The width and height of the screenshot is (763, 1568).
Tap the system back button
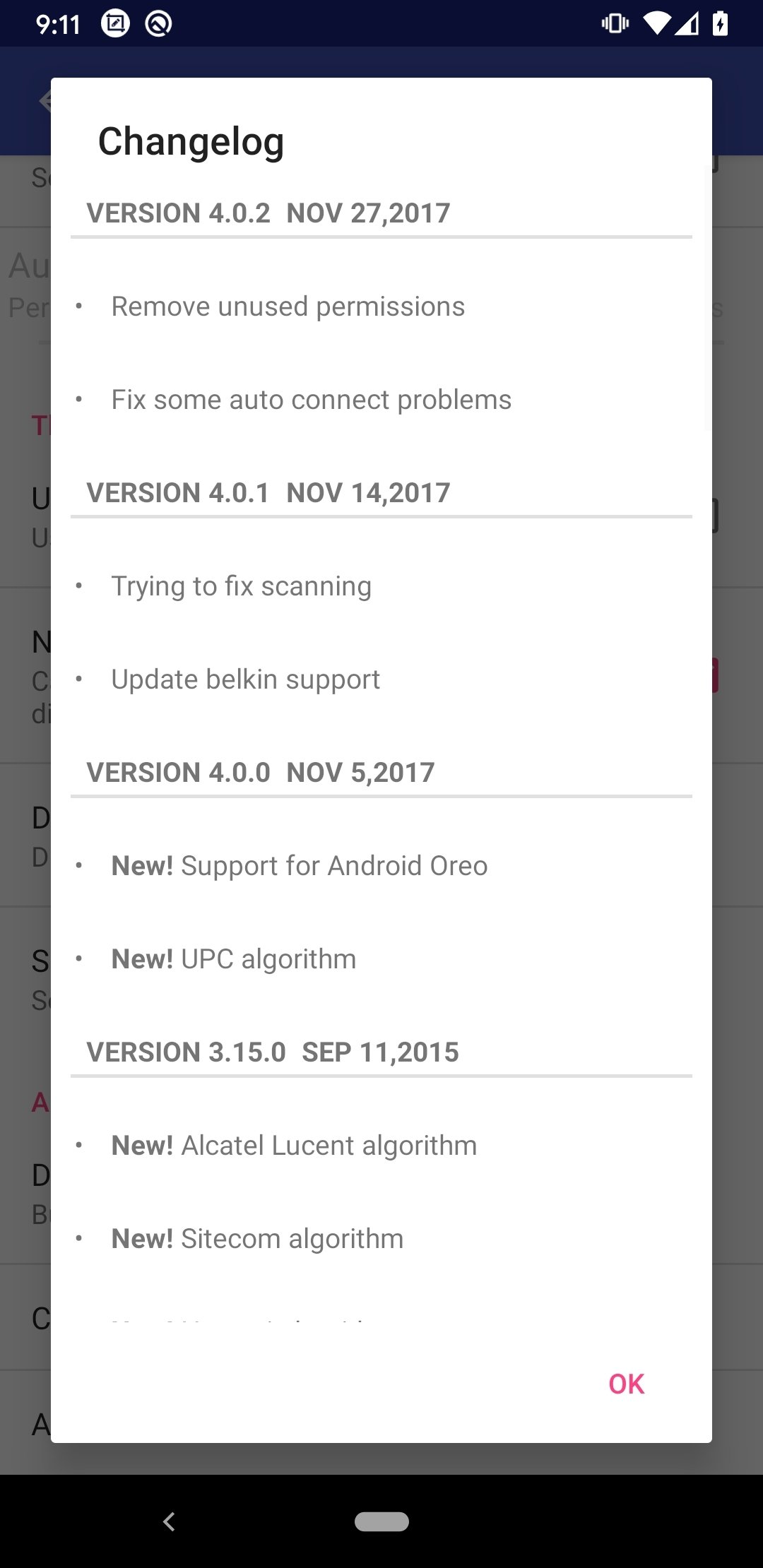tap(169, 1521)
